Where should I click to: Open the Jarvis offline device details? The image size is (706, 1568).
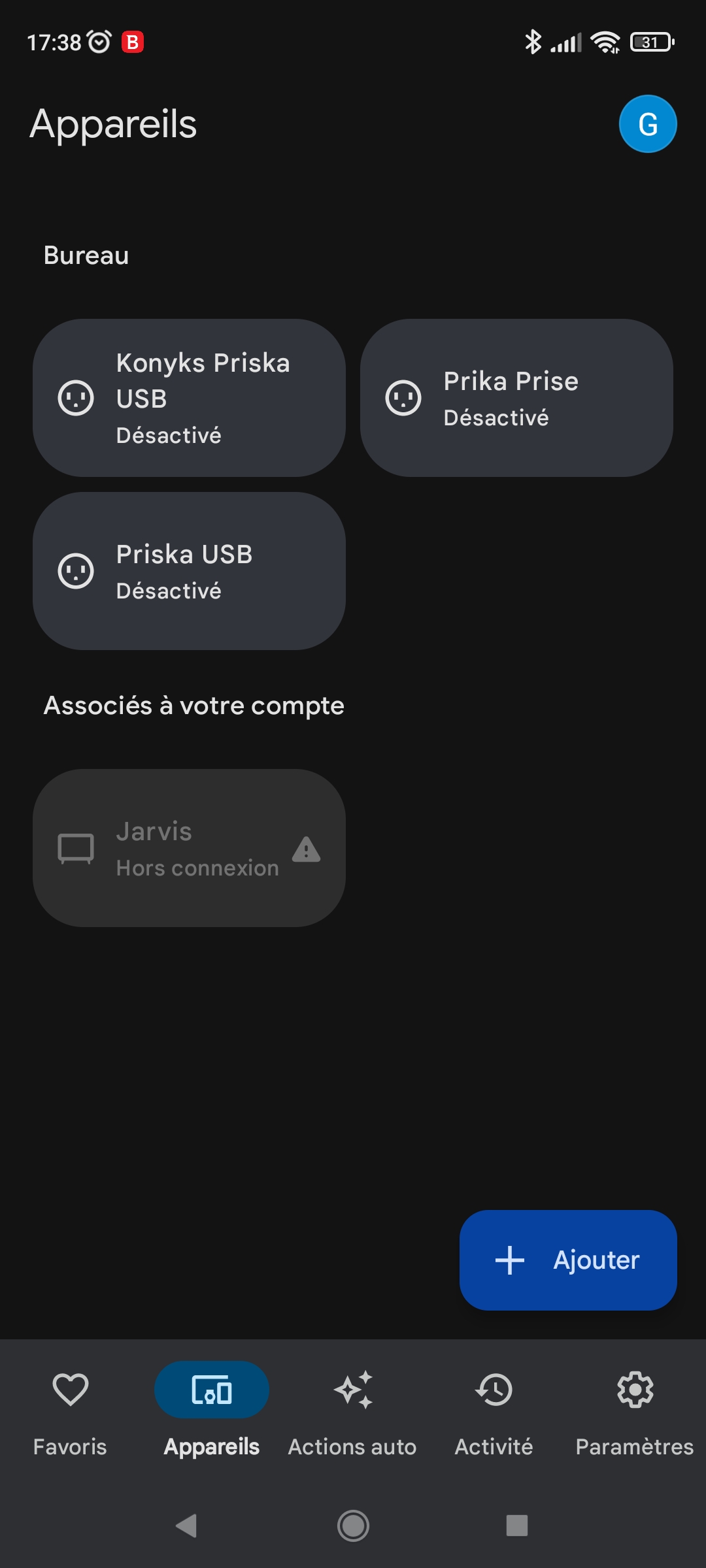[188, 848]
